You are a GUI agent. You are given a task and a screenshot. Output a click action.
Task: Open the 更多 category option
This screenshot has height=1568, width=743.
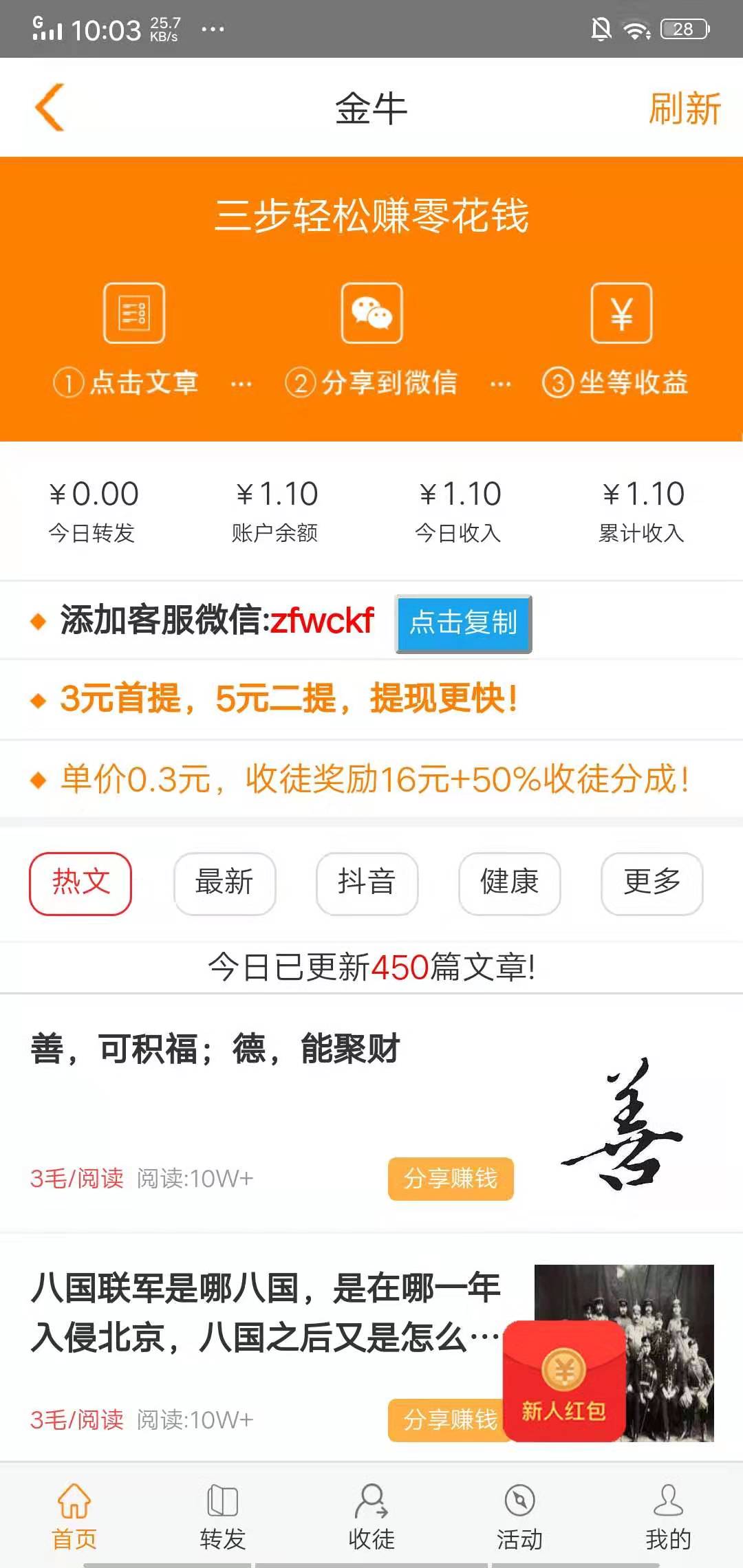pyautogui.click(x=650, y=884)
